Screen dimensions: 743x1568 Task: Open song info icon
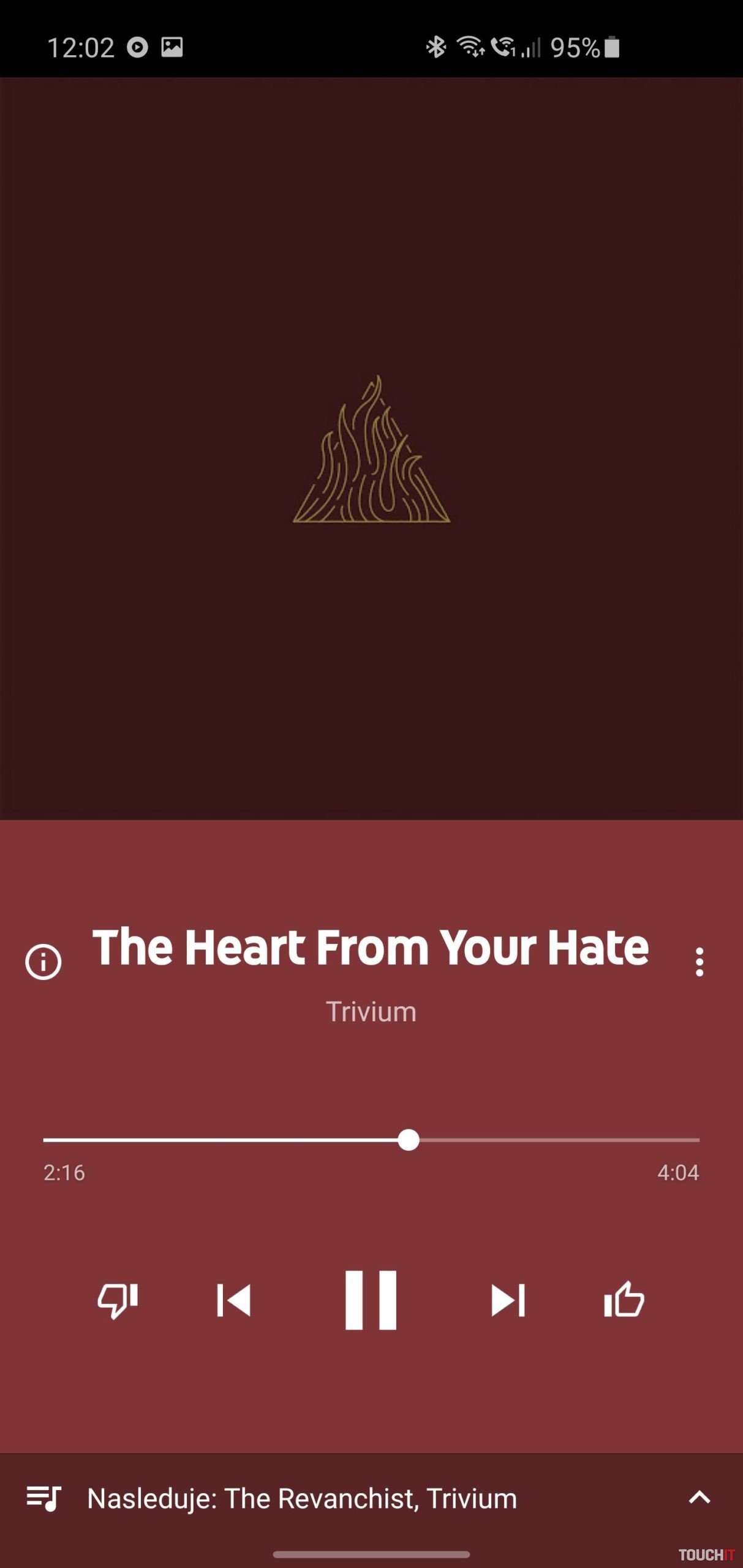(43, 962)
